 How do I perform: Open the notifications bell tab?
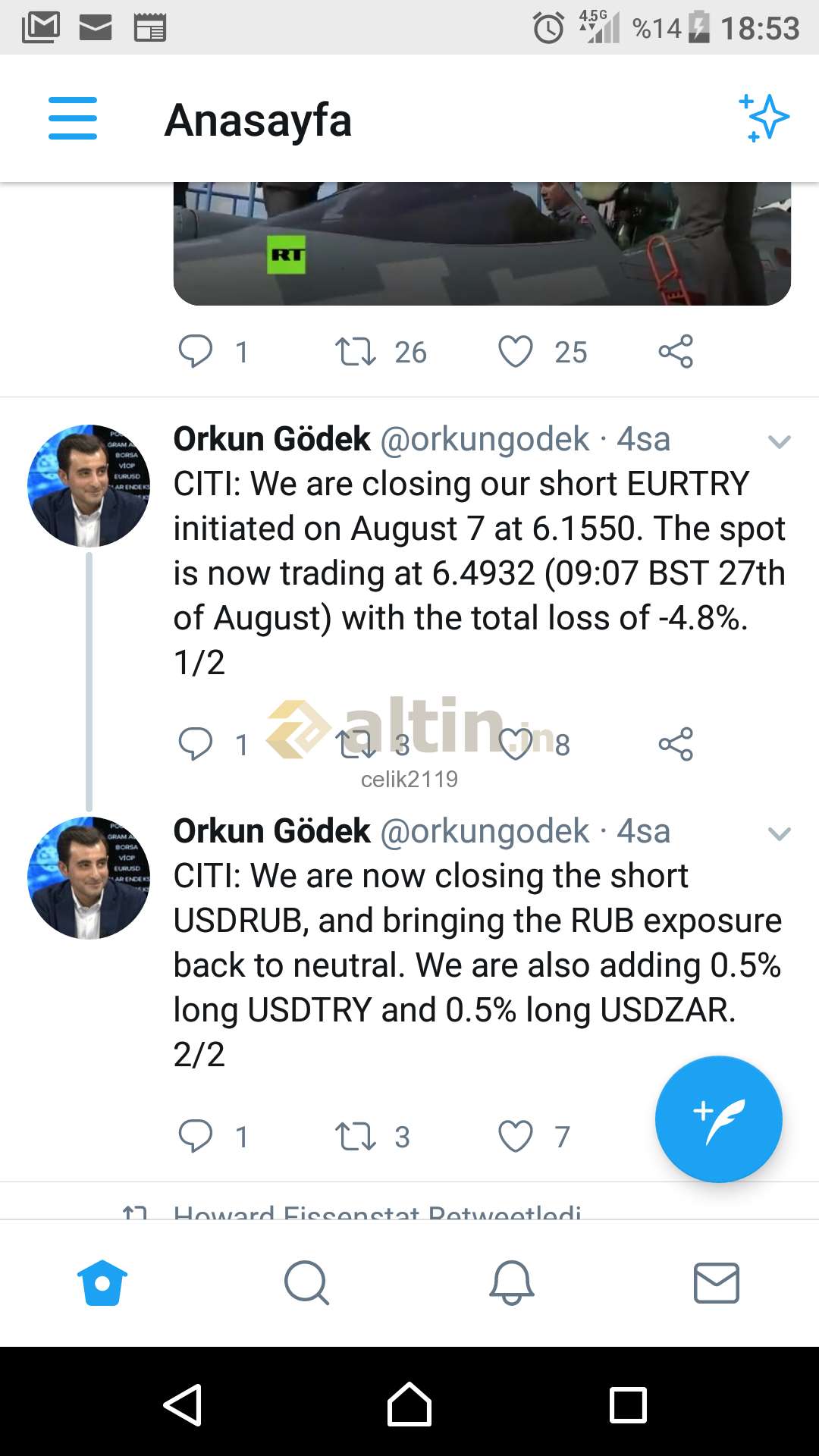tap(512, 1283)
